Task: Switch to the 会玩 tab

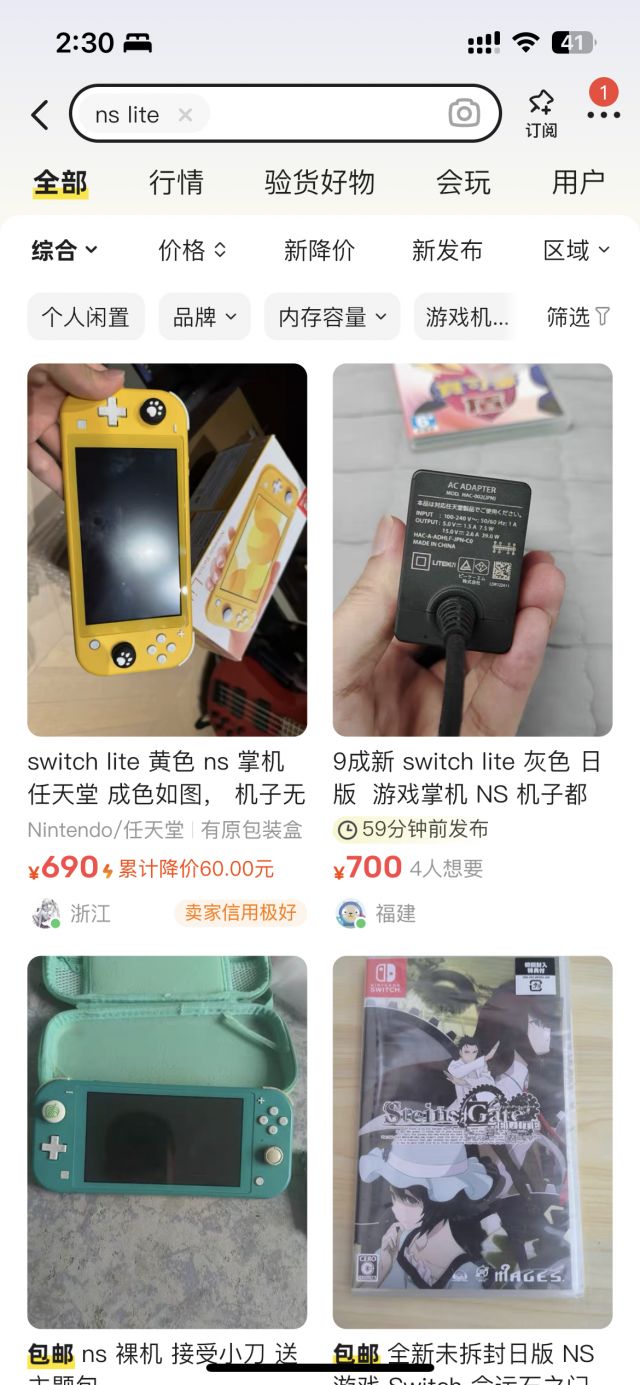Action: [463, 182]
